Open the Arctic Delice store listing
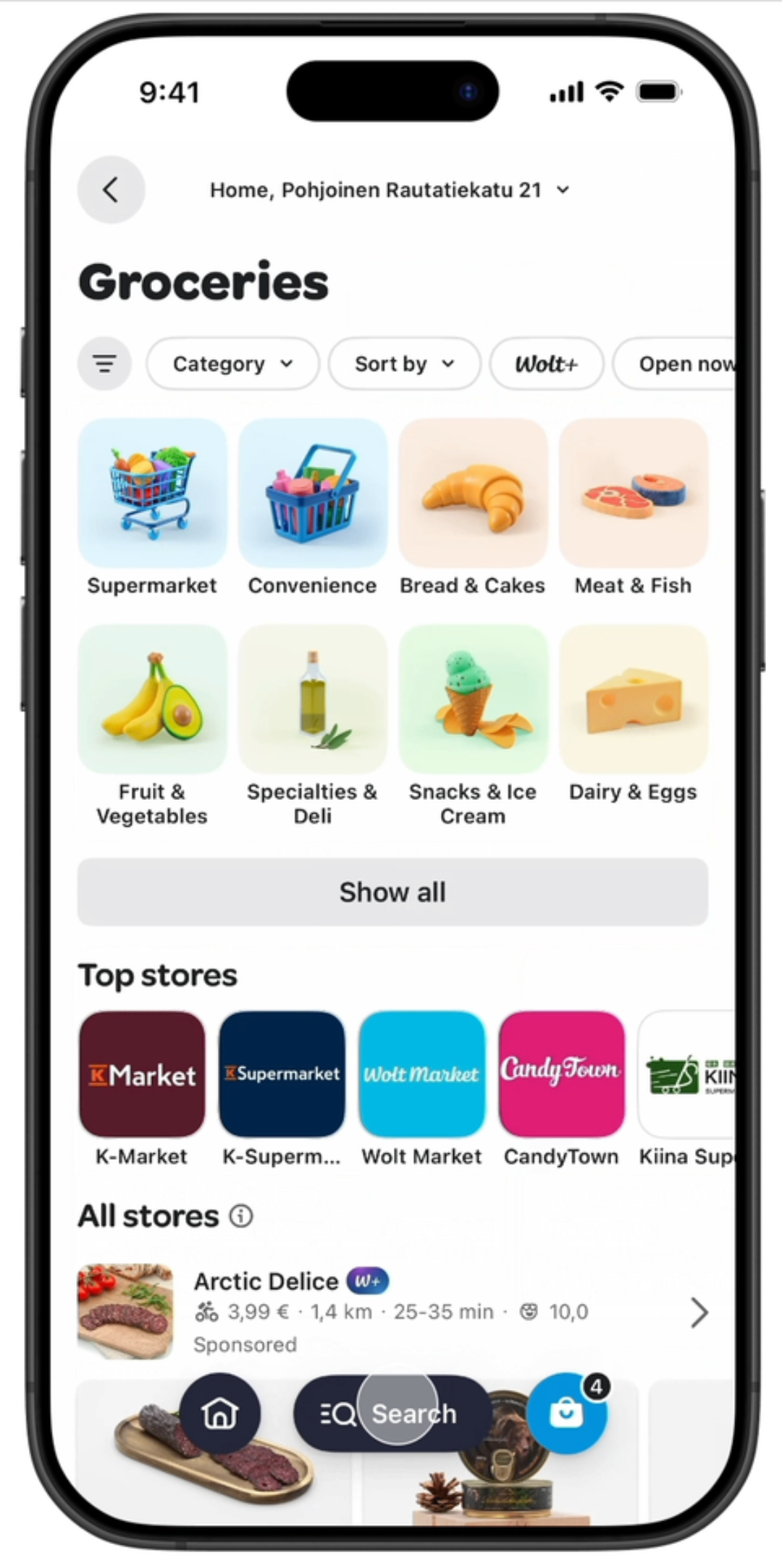The width and height of the screenshot is (782, 1568). coord(391,1312)
